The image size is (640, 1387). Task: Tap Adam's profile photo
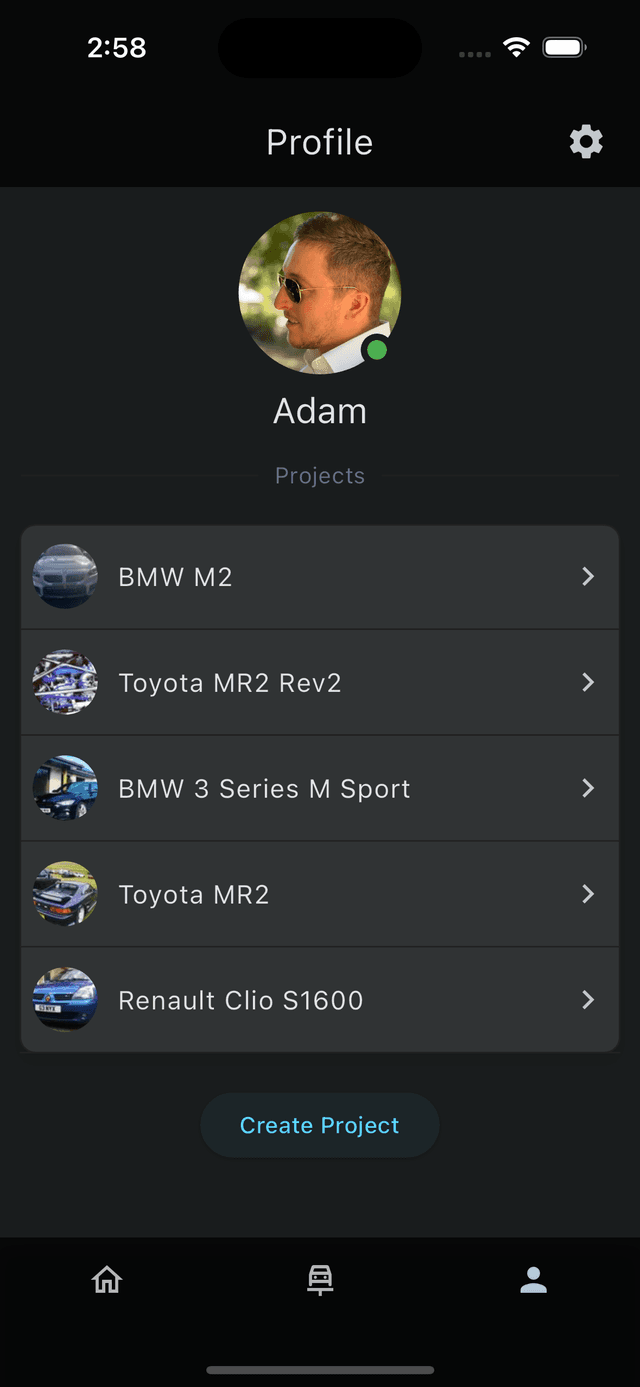click(x=320, y=293)
